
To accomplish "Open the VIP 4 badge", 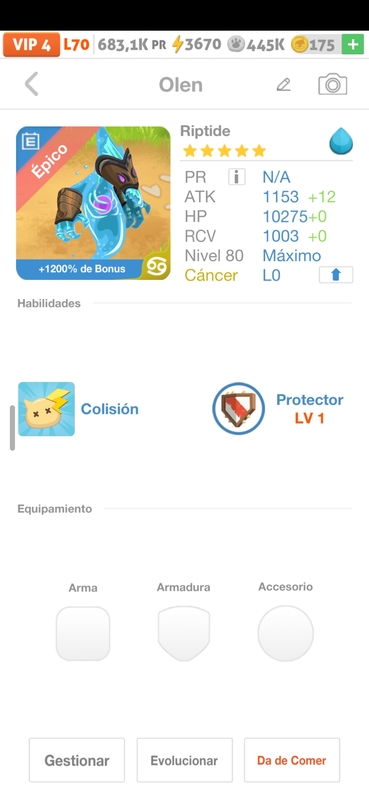I will coord(32,45).
